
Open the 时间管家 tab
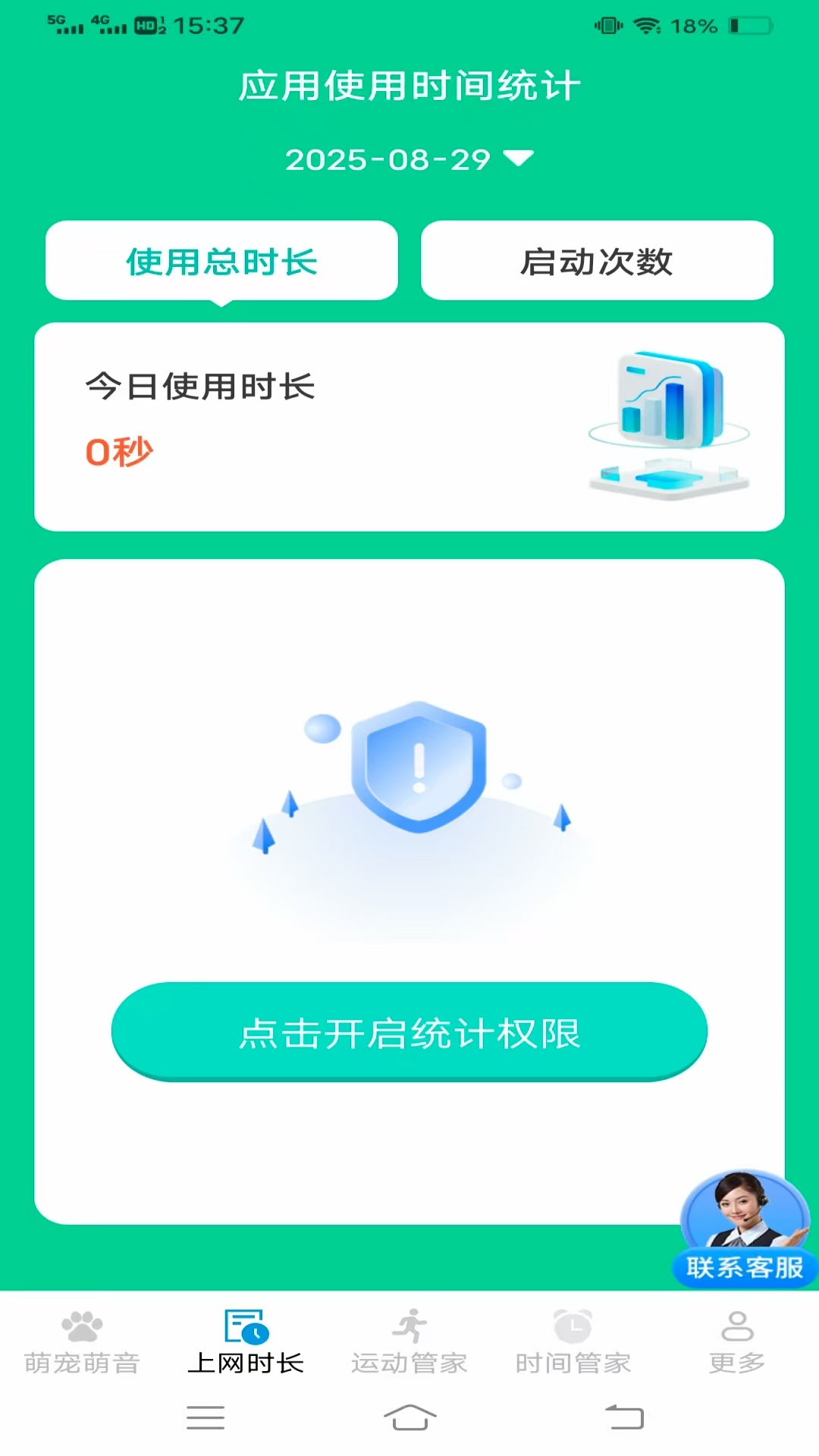click(573, 1341)
